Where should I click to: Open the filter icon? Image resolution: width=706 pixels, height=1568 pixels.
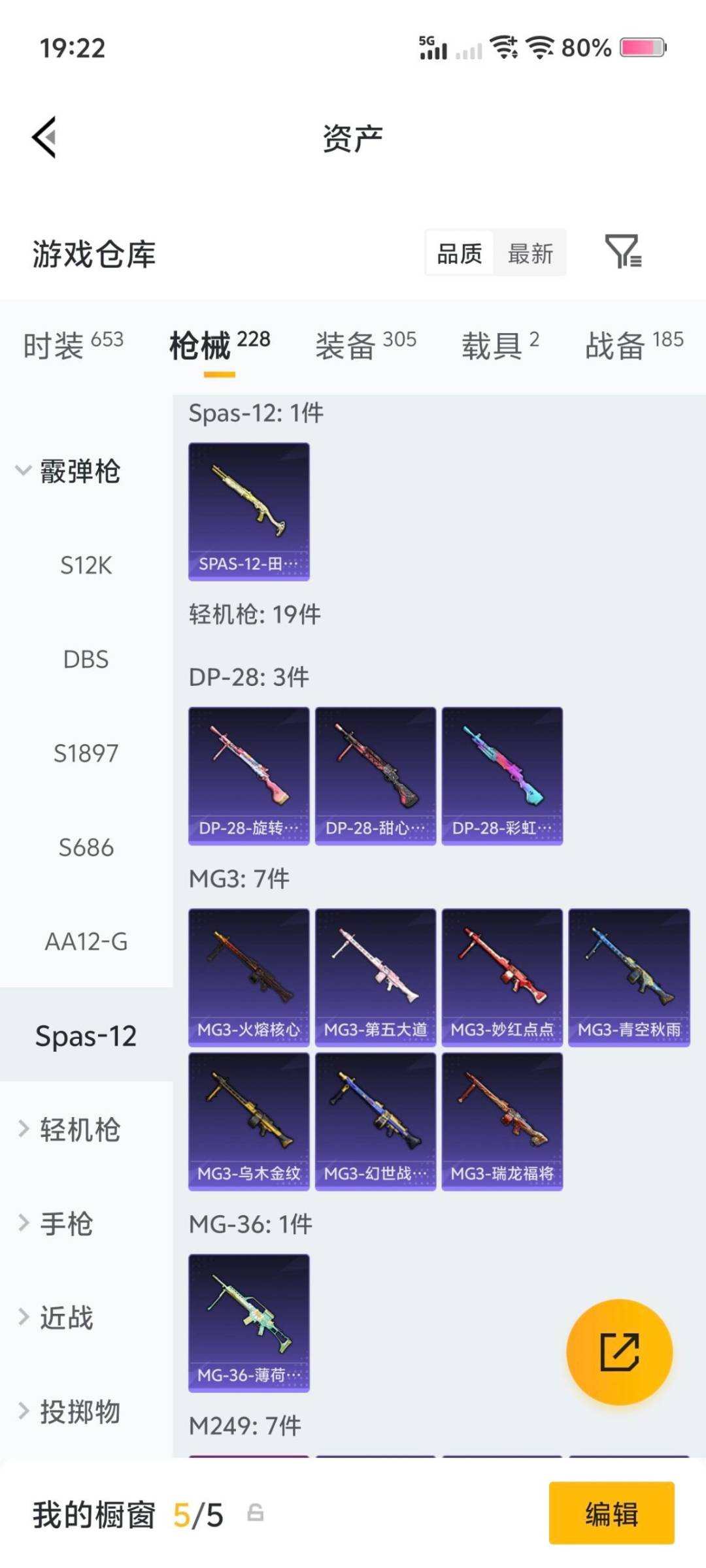click(x=623, y=252)
